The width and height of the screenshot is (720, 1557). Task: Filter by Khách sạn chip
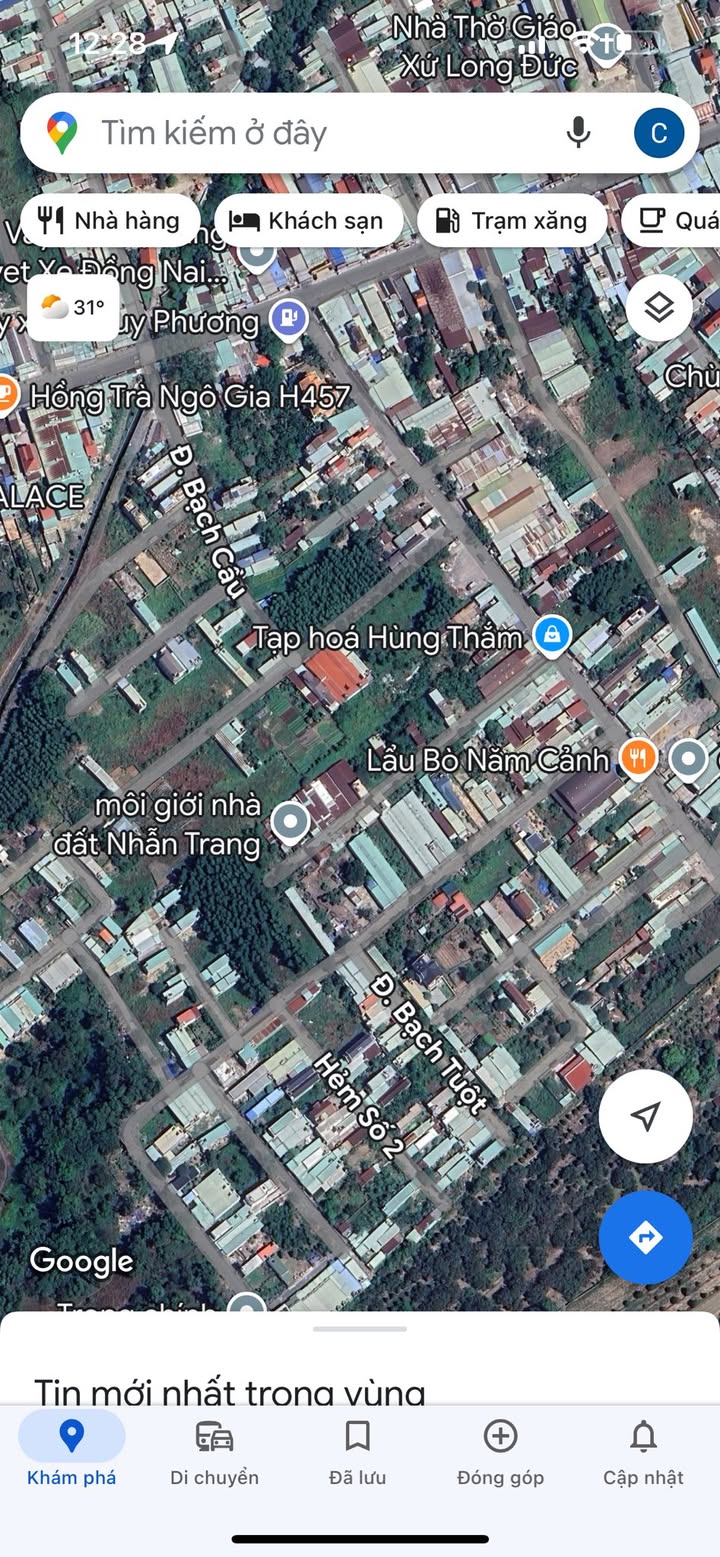tap(307, 221)
